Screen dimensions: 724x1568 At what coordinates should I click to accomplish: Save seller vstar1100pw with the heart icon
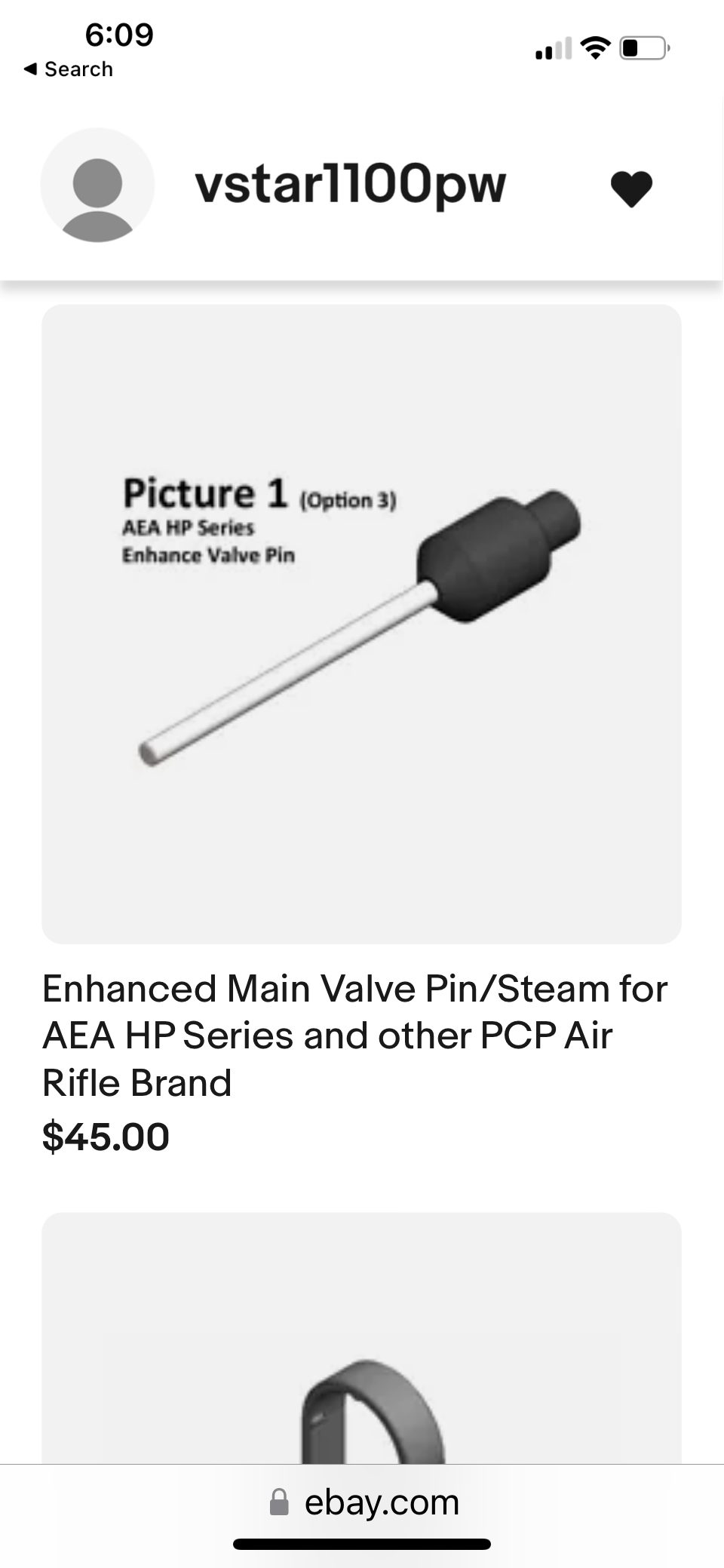click(630, 189)
